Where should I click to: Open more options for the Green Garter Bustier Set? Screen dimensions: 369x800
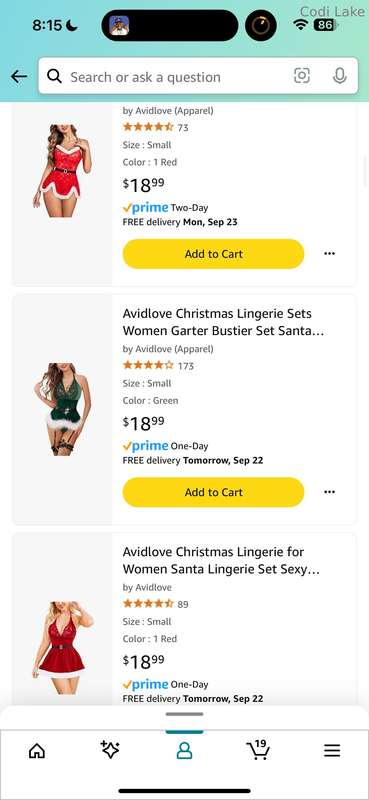(x=330, y=492)
